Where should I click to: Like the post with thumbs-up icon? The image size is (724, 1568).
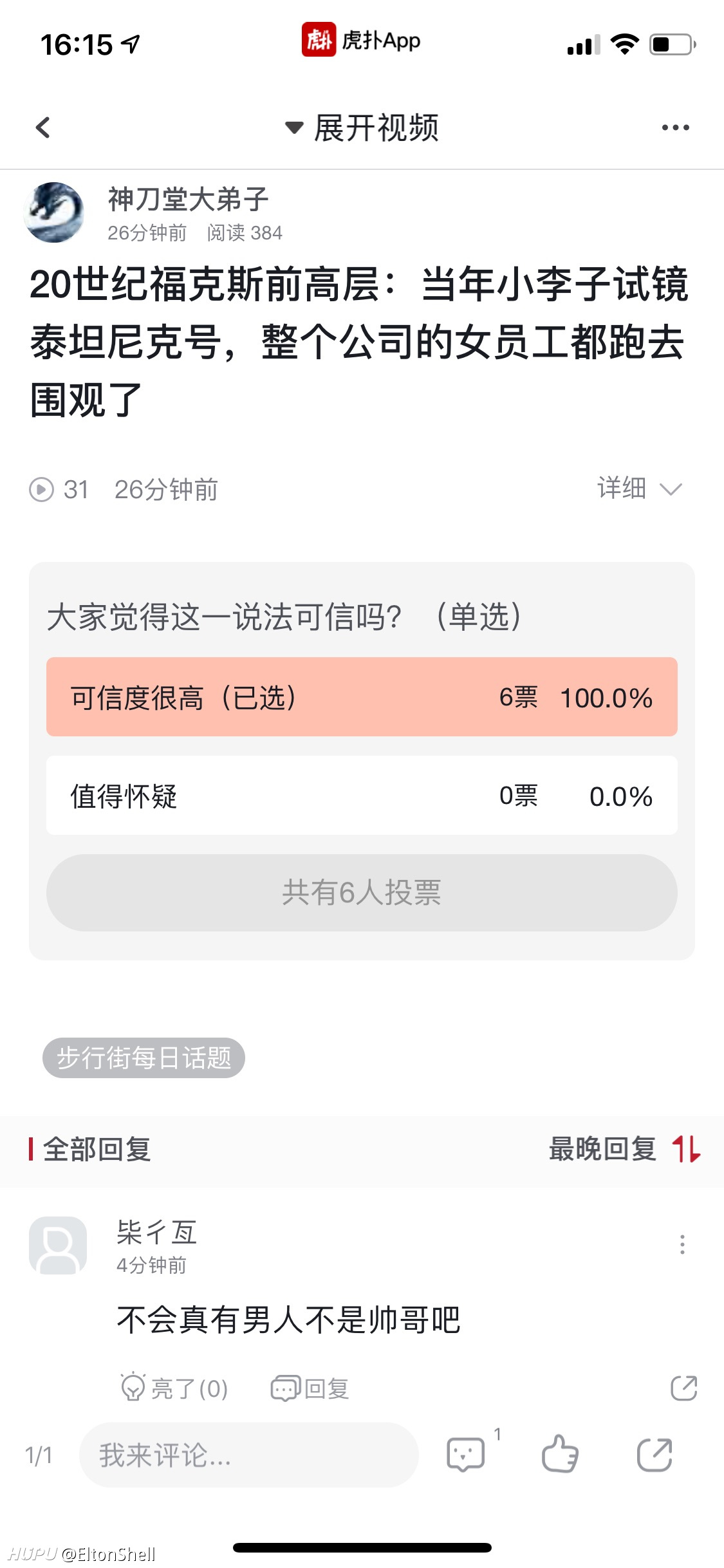[x=560, y=1454]
